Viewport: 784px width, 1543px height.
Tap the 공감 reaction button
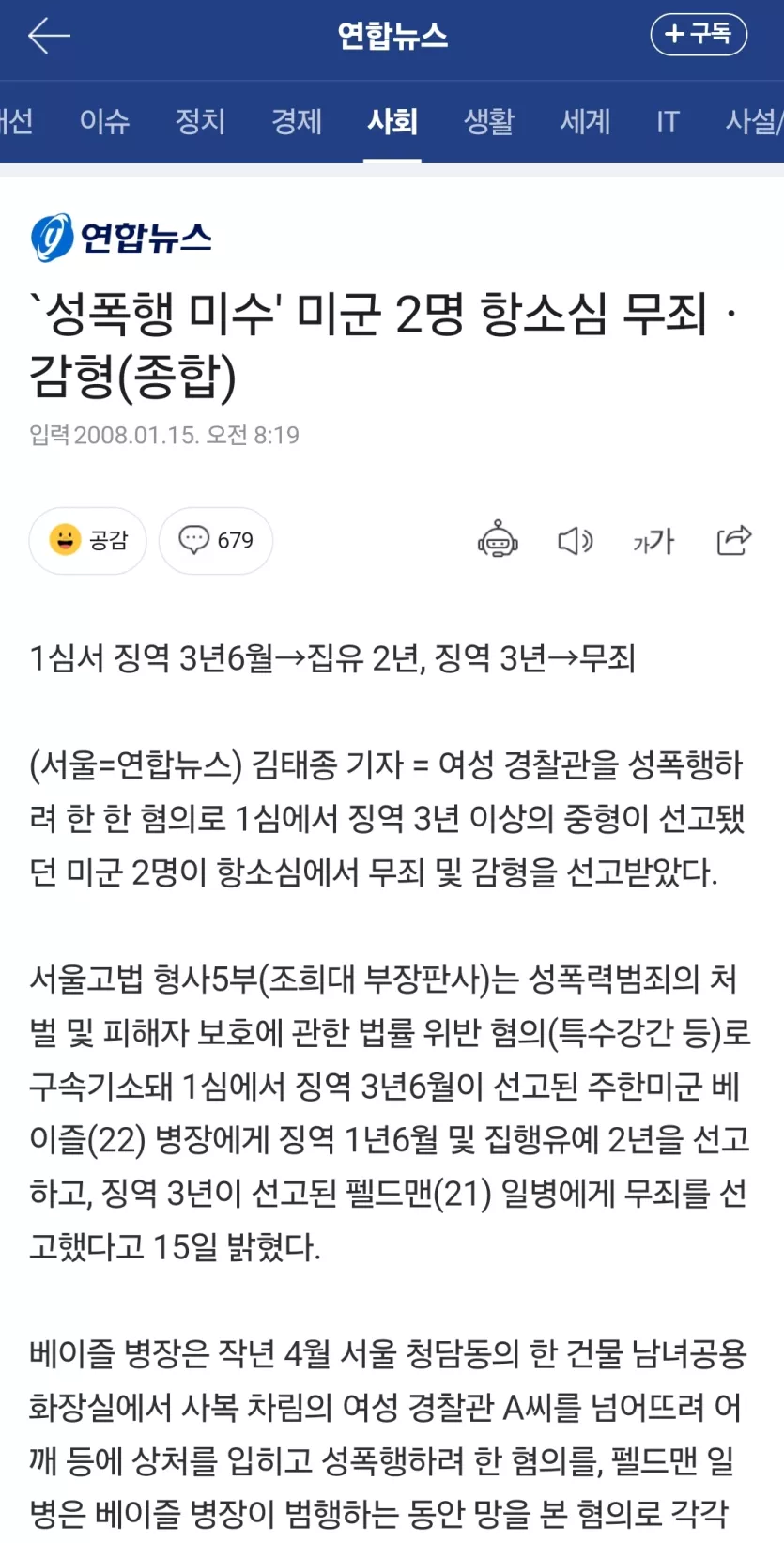pos(88,540)
